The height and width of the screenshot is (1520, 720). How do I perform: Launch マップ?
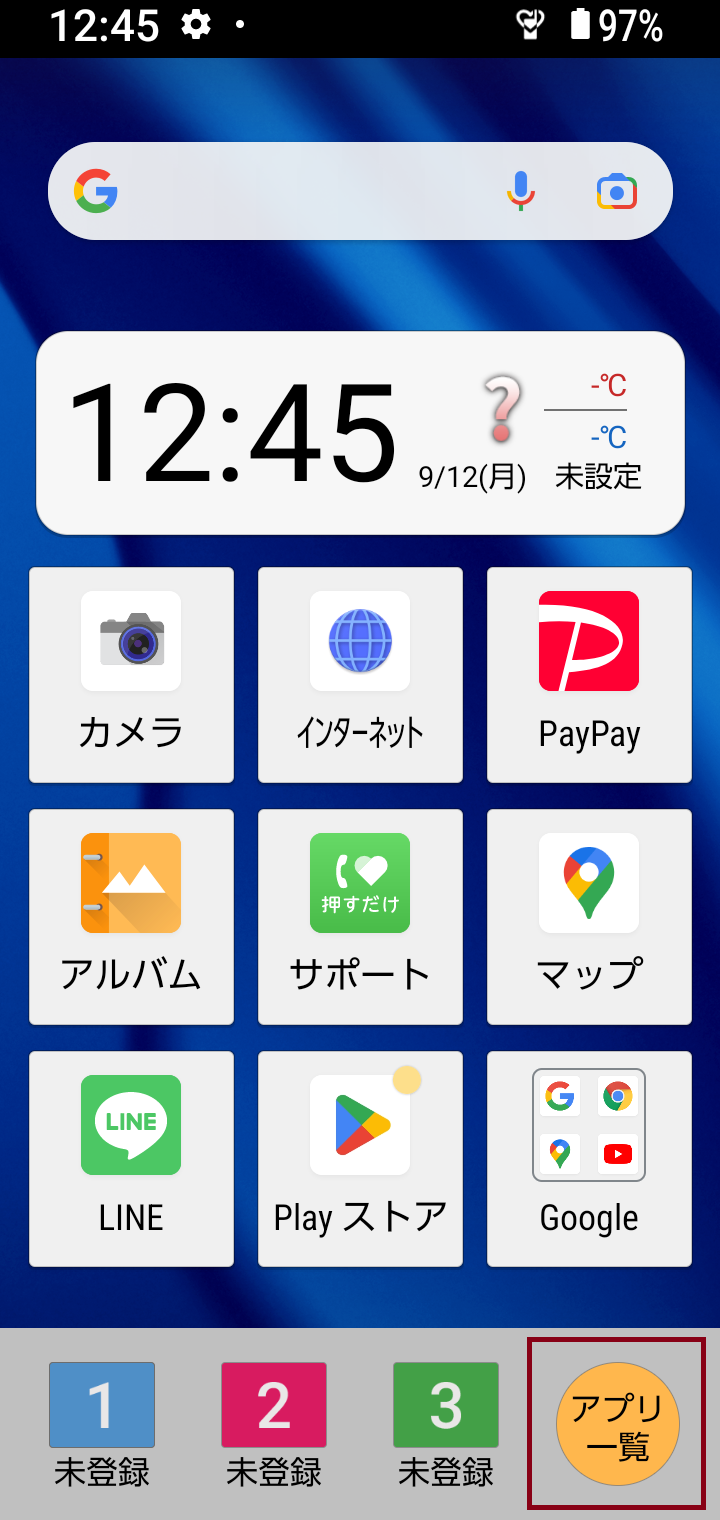click(589, 917)
